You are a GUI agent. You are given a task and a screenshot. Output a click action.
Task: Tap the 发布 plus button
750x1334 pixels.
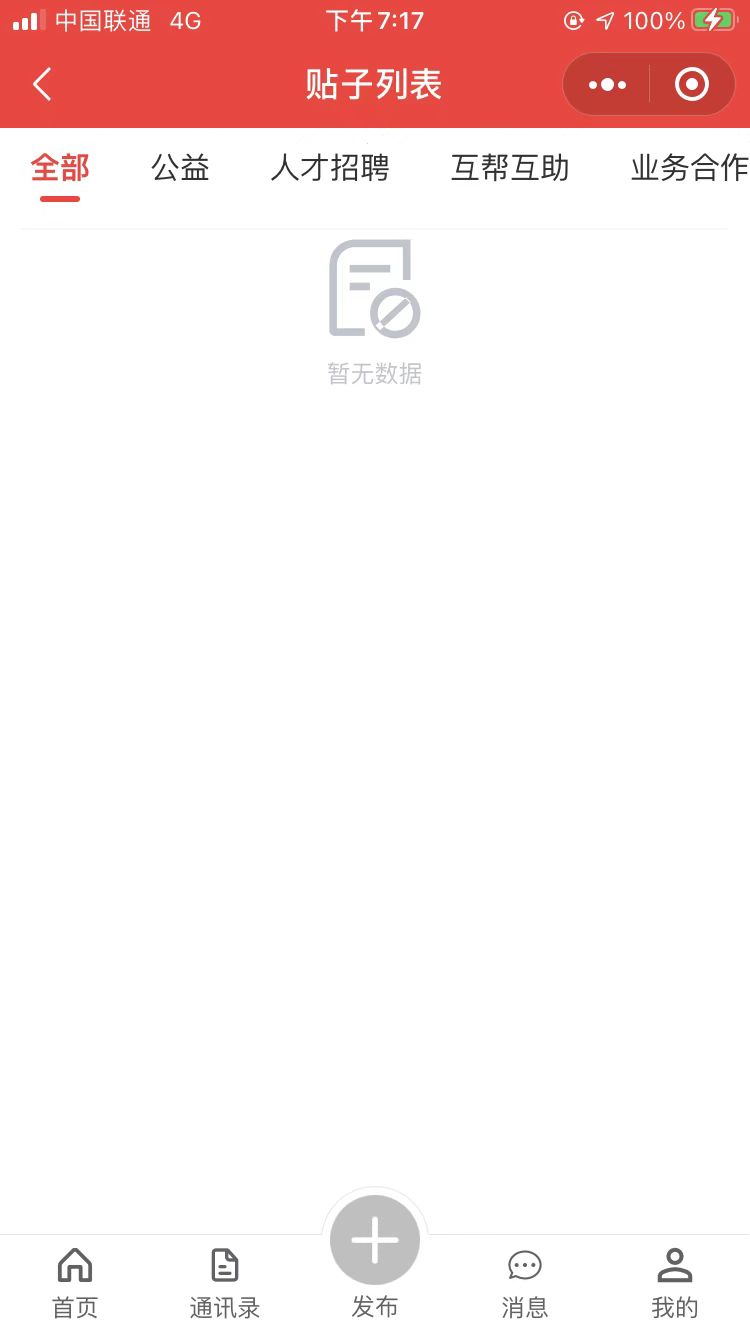tap(375, 1242)
